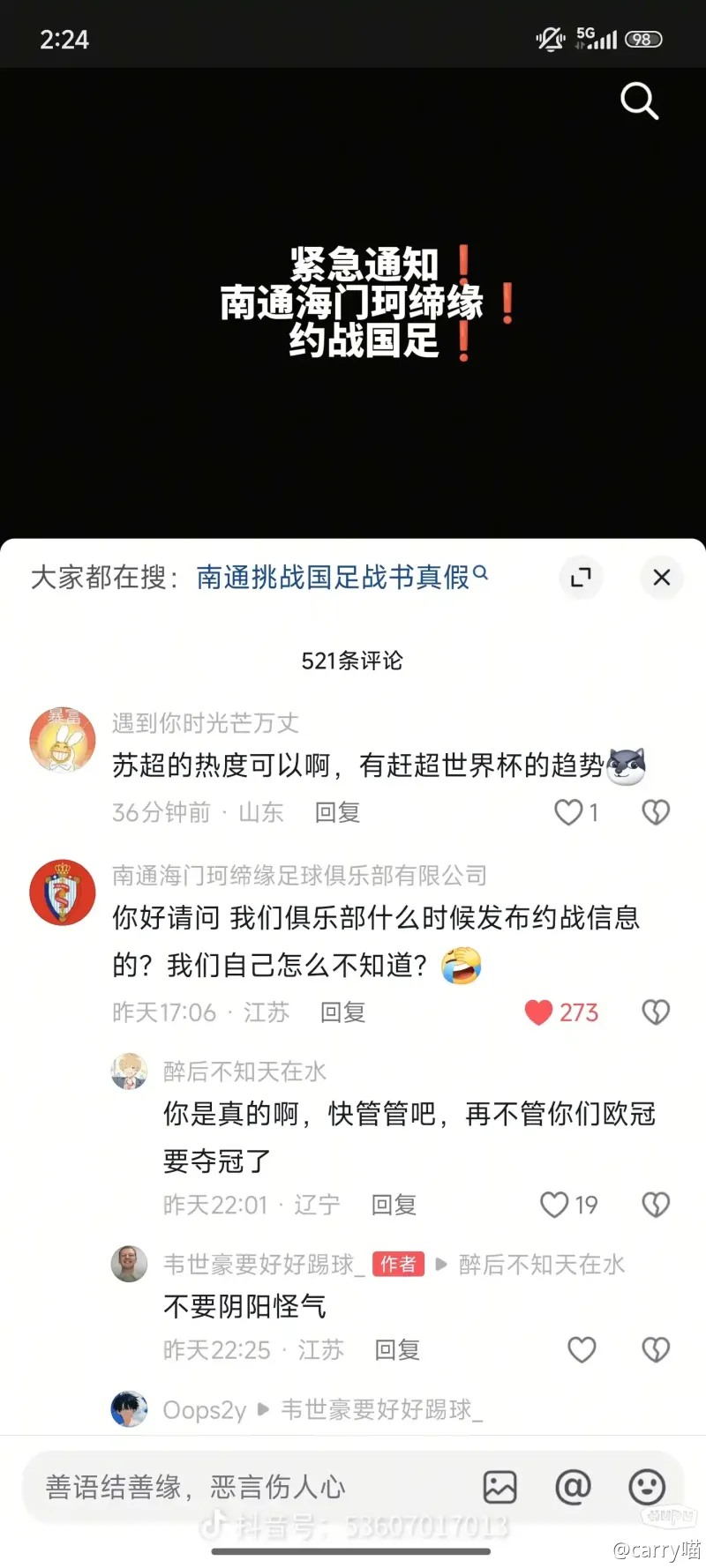Mention someone with the @ icon

[573, 1488]
